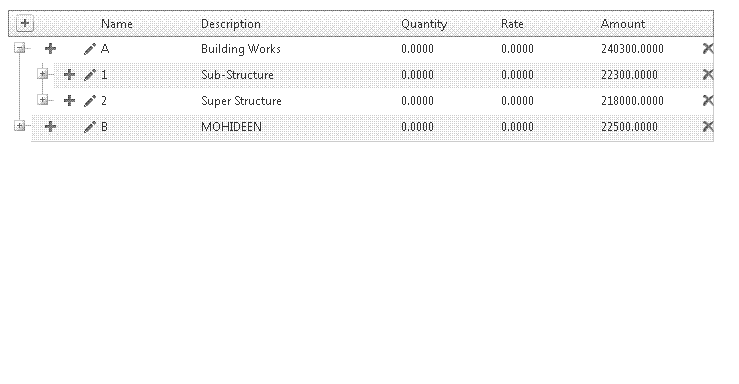Edit the Building Works row
The width and height of the screenshot is (739, 384).
90,49
